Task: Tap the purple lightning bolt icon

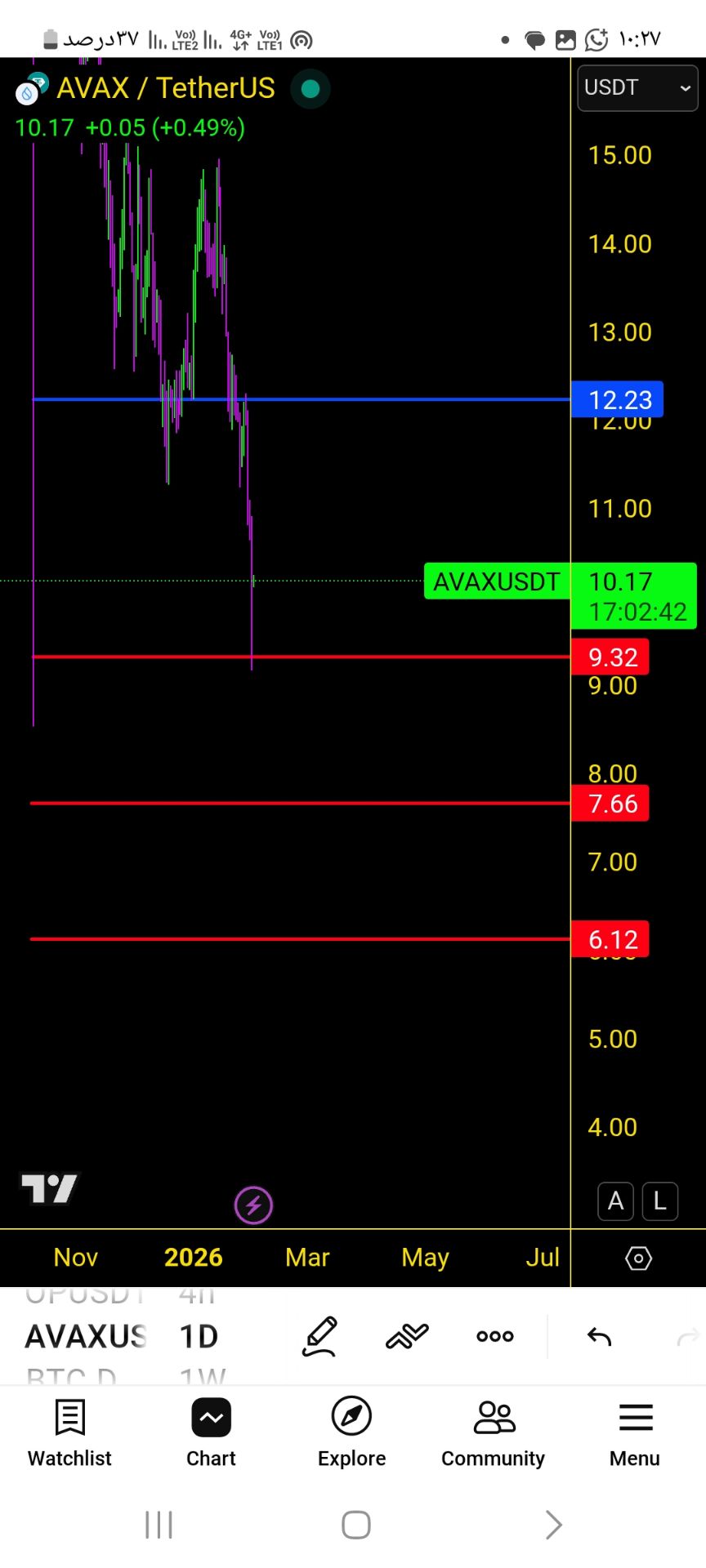Action: [x=253, y=1205]
